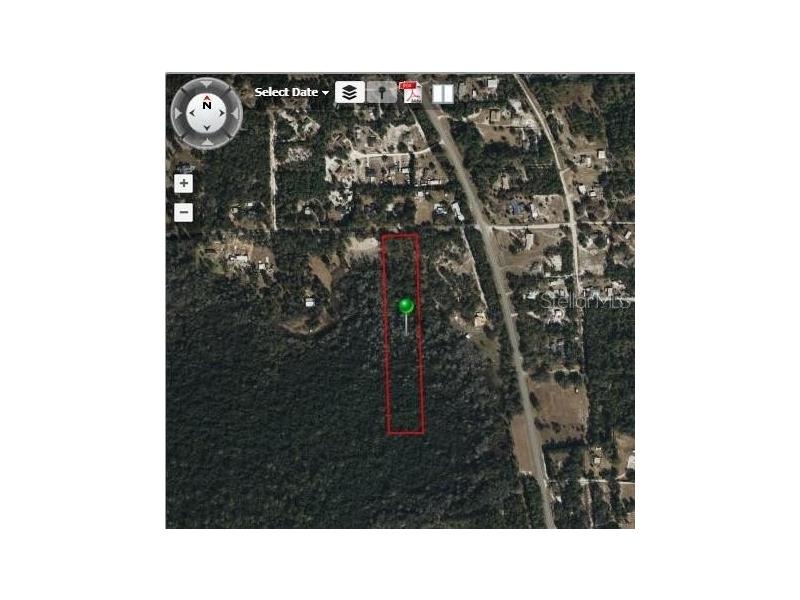Export the map as PDF
This screenshot has height=600, width=800.
pos(411,93)
